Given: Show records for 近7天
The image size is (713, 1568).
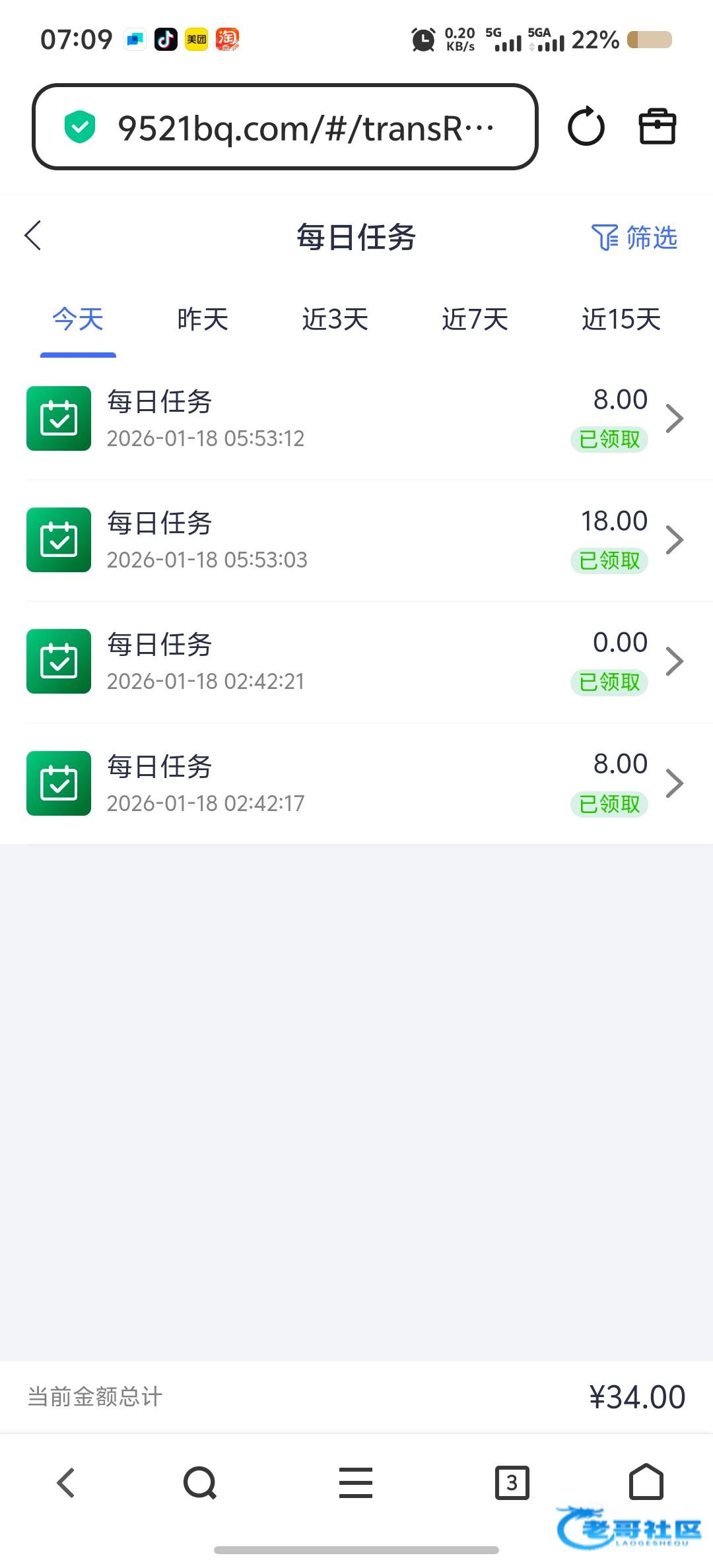Looking at the screenshot, I should click(475, 320).
